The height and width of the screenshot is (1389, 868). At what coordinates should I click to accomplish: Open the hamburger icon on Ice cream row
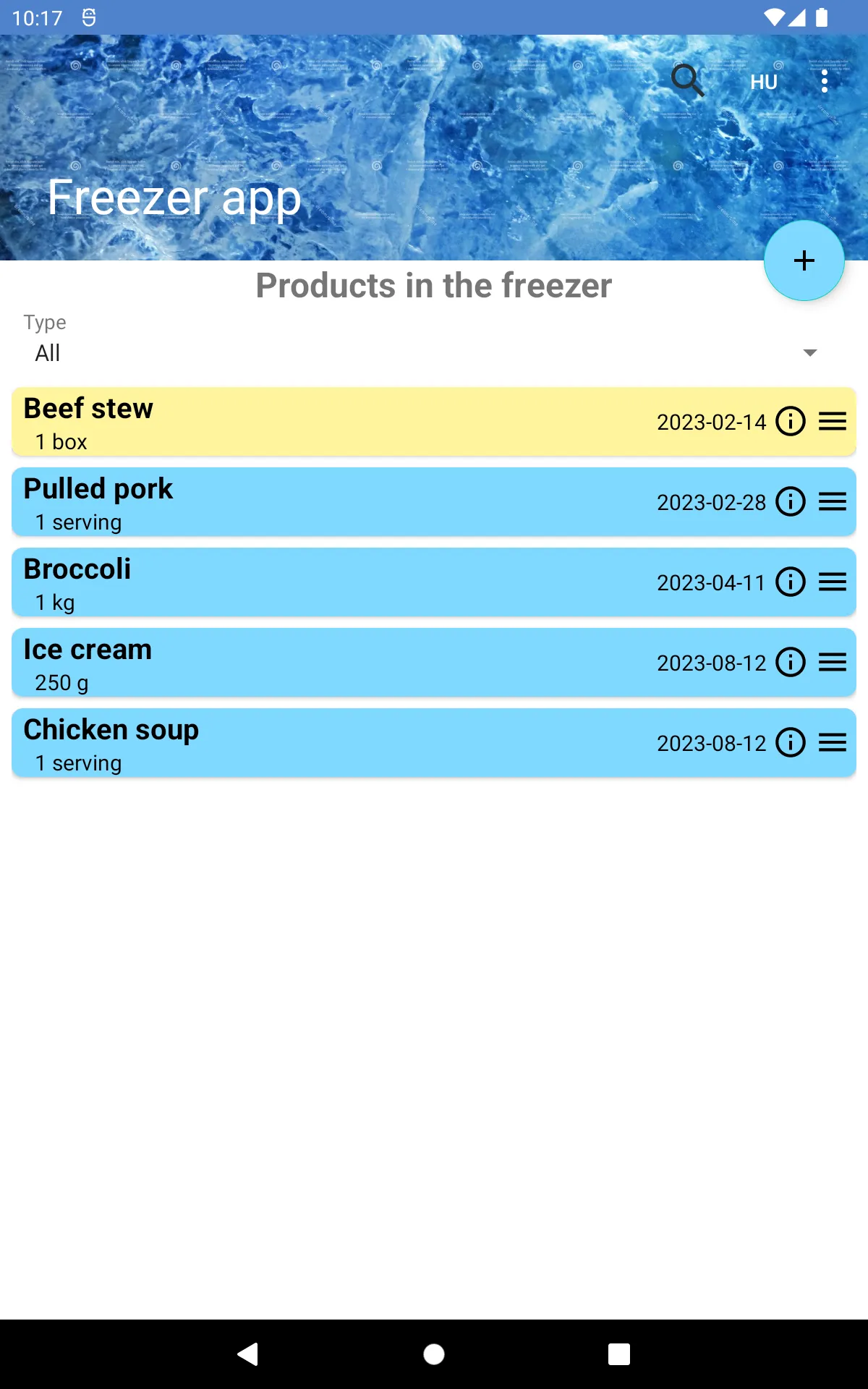[832, 663]
